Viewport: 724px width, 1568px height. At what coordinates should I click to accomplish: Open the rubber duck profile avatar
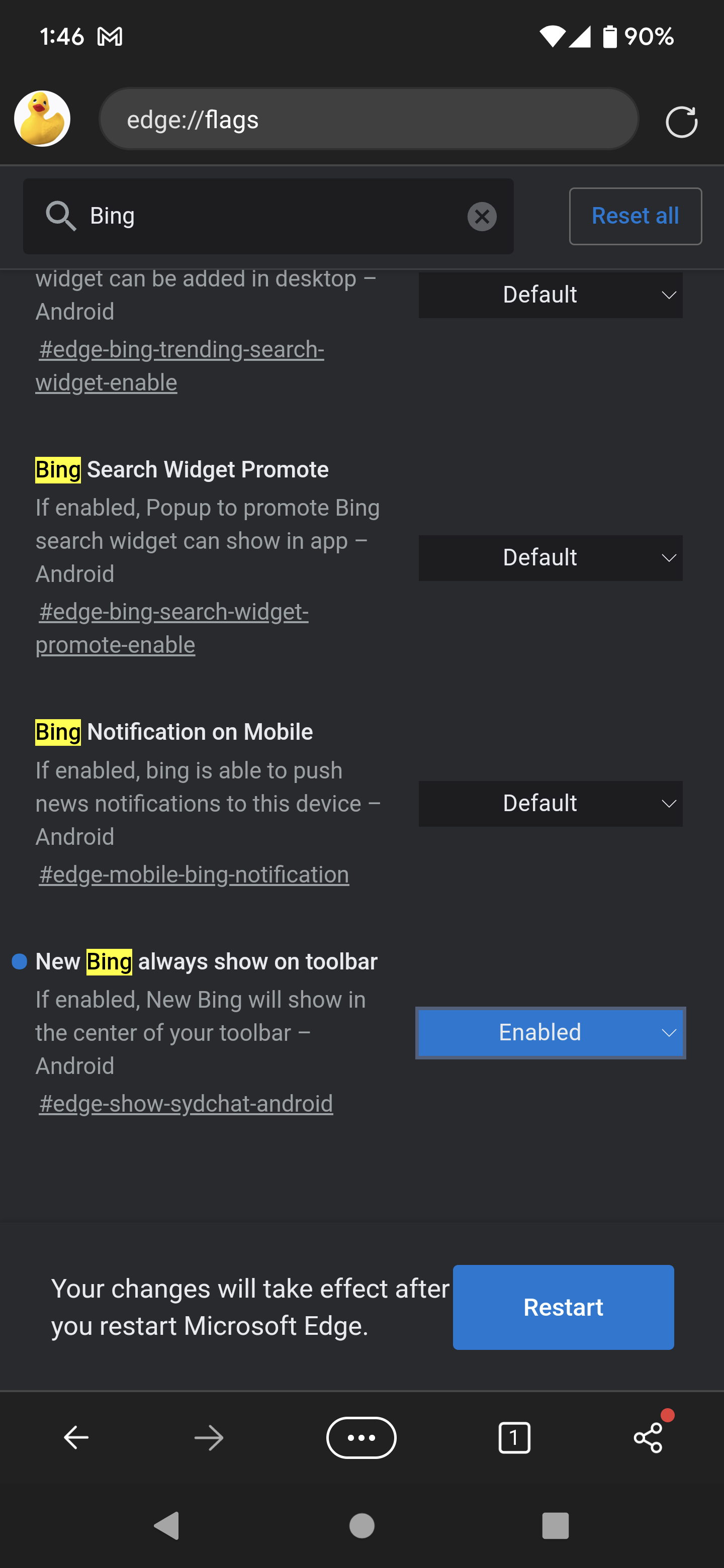(42, 119)
